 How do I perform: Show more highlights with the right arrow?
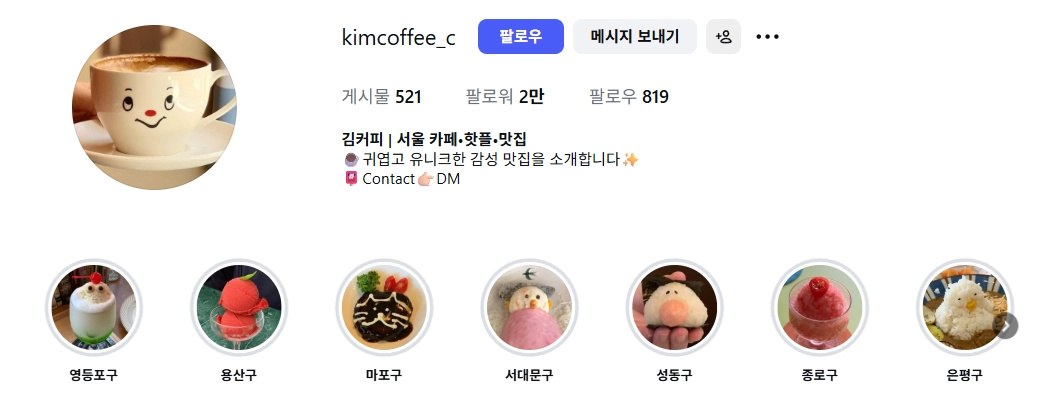[1007, 325]
